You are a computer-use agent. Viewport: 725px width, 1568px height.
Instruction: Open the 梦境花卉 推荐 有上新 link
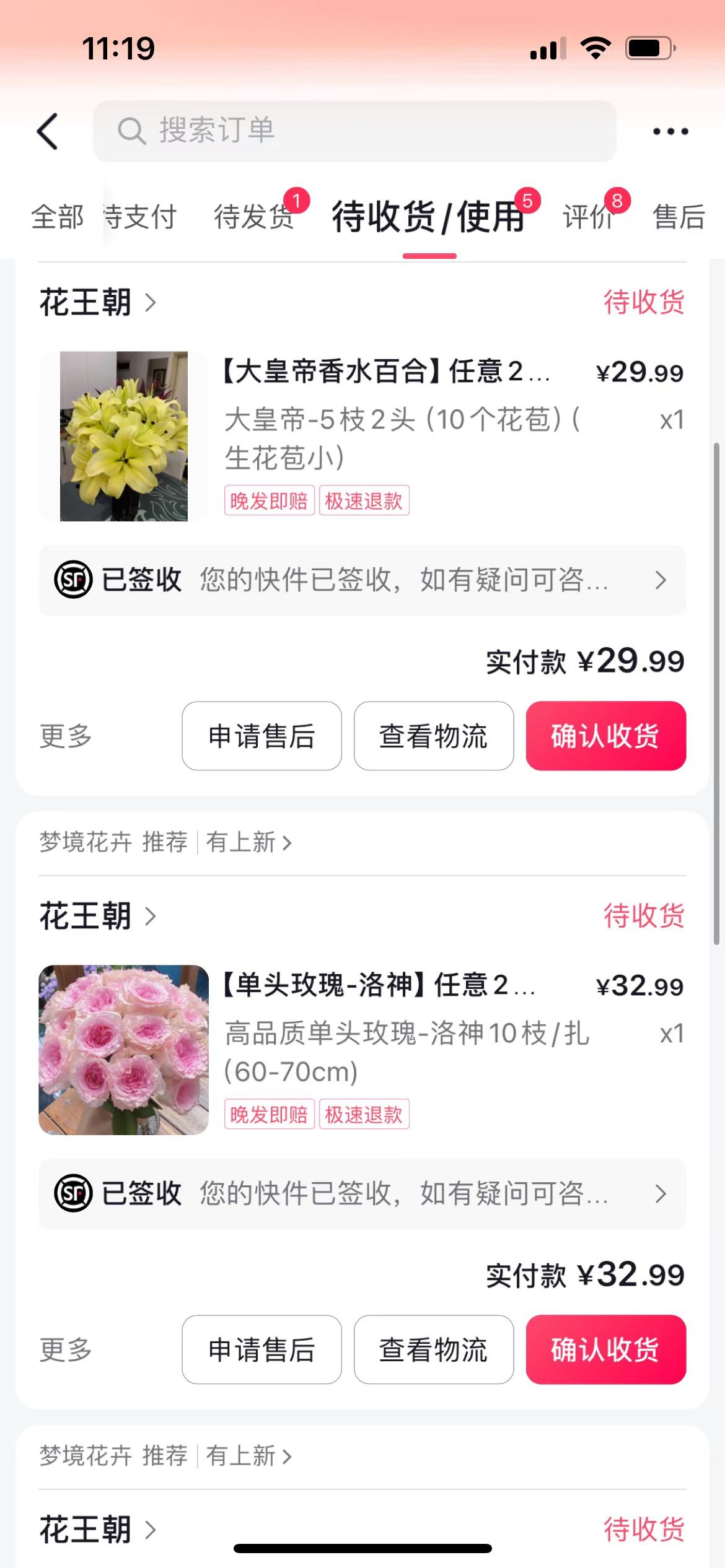165,842
